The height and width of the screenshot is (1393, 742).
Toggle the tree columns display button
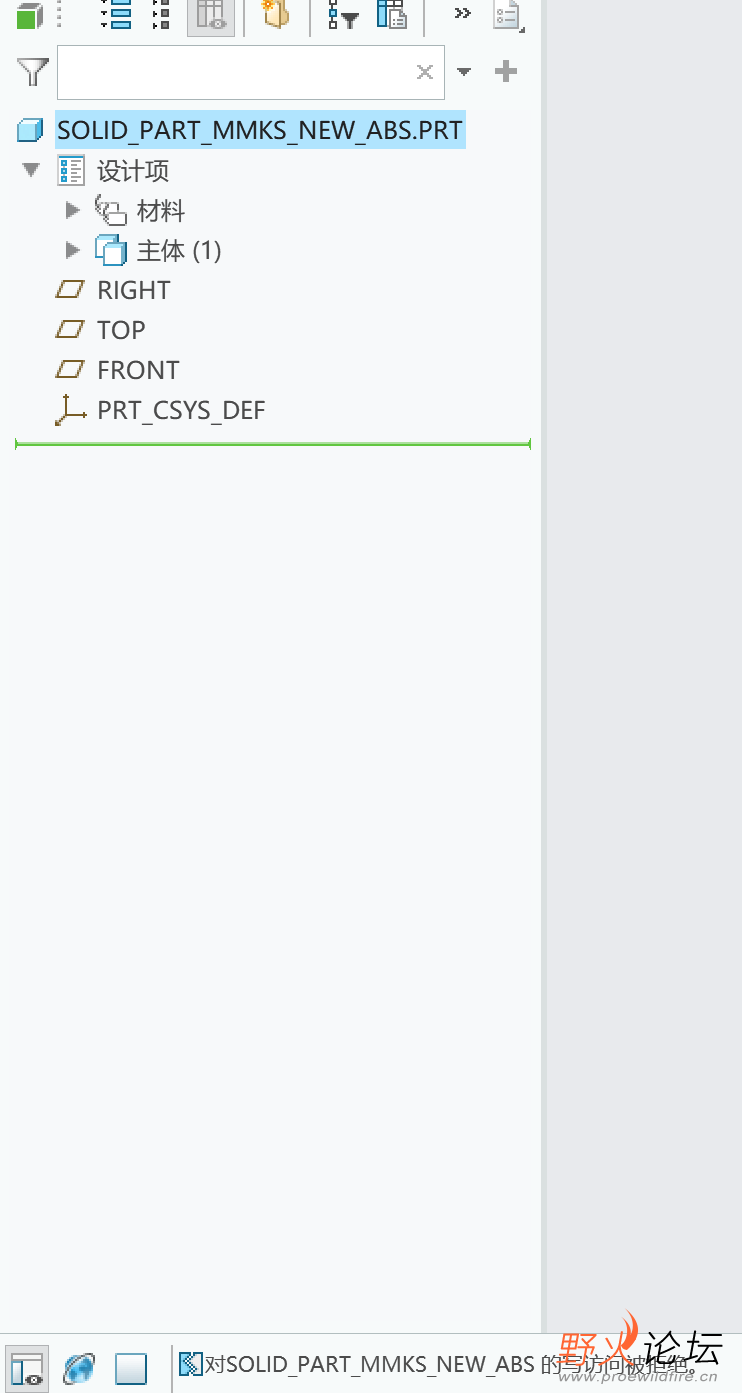211,15
